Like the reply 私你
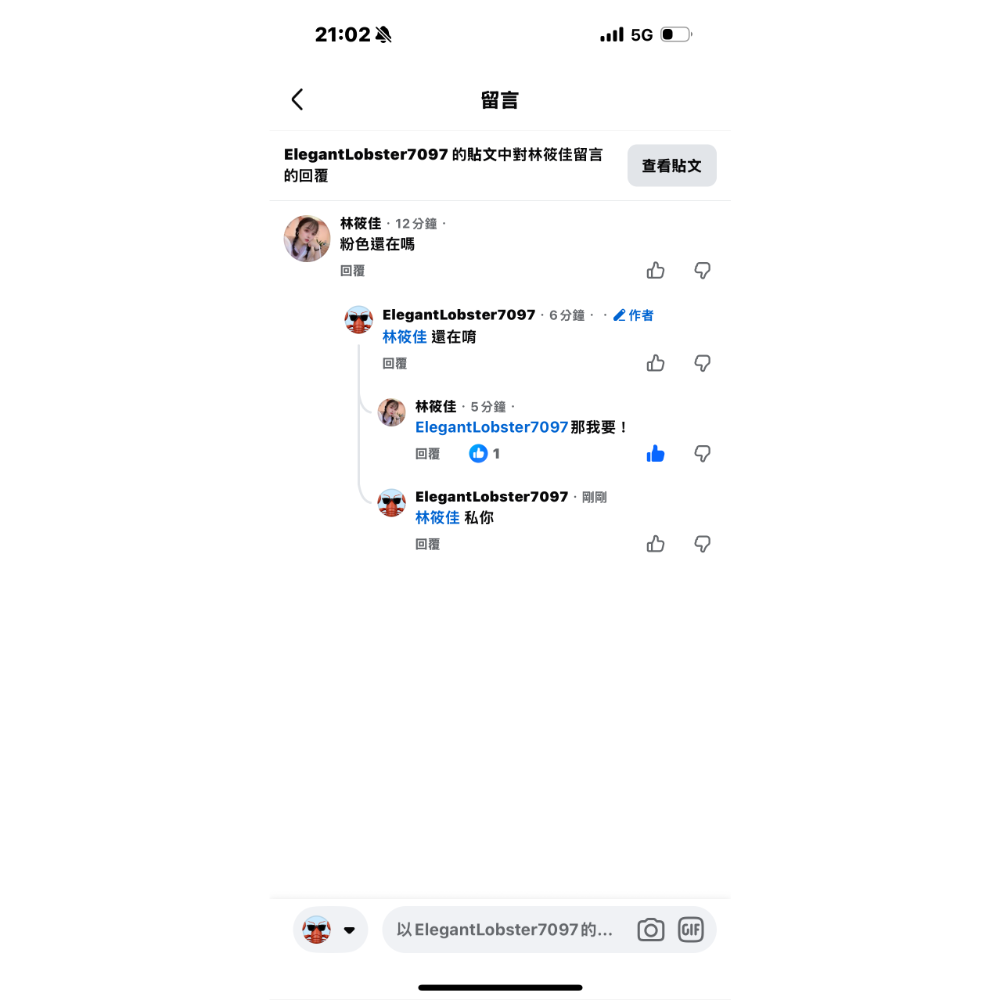The image size is (1000, 1000). (x=655, y=544)
